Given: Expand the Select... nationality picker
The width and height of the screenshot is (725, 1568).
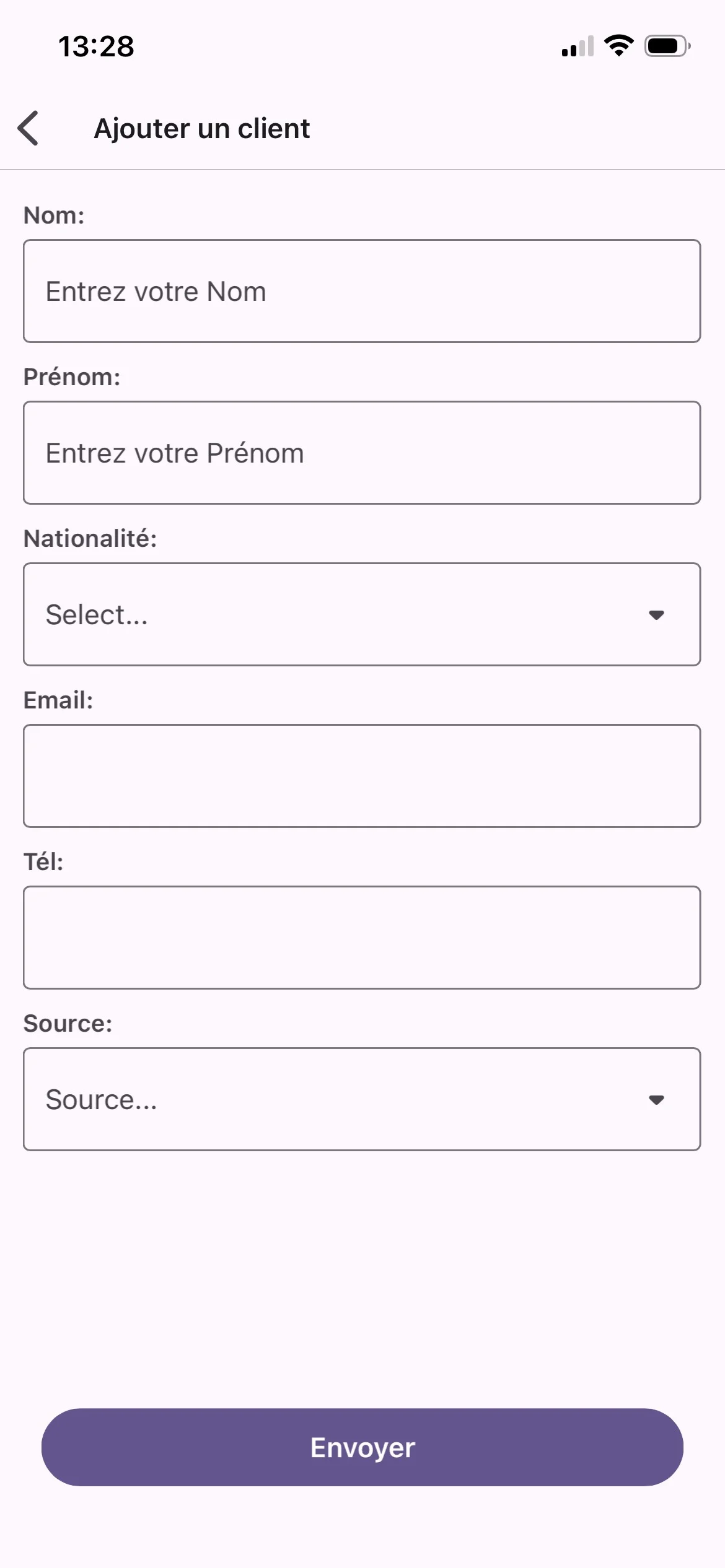Looking at the screenshot, I should tap(362, 614).
